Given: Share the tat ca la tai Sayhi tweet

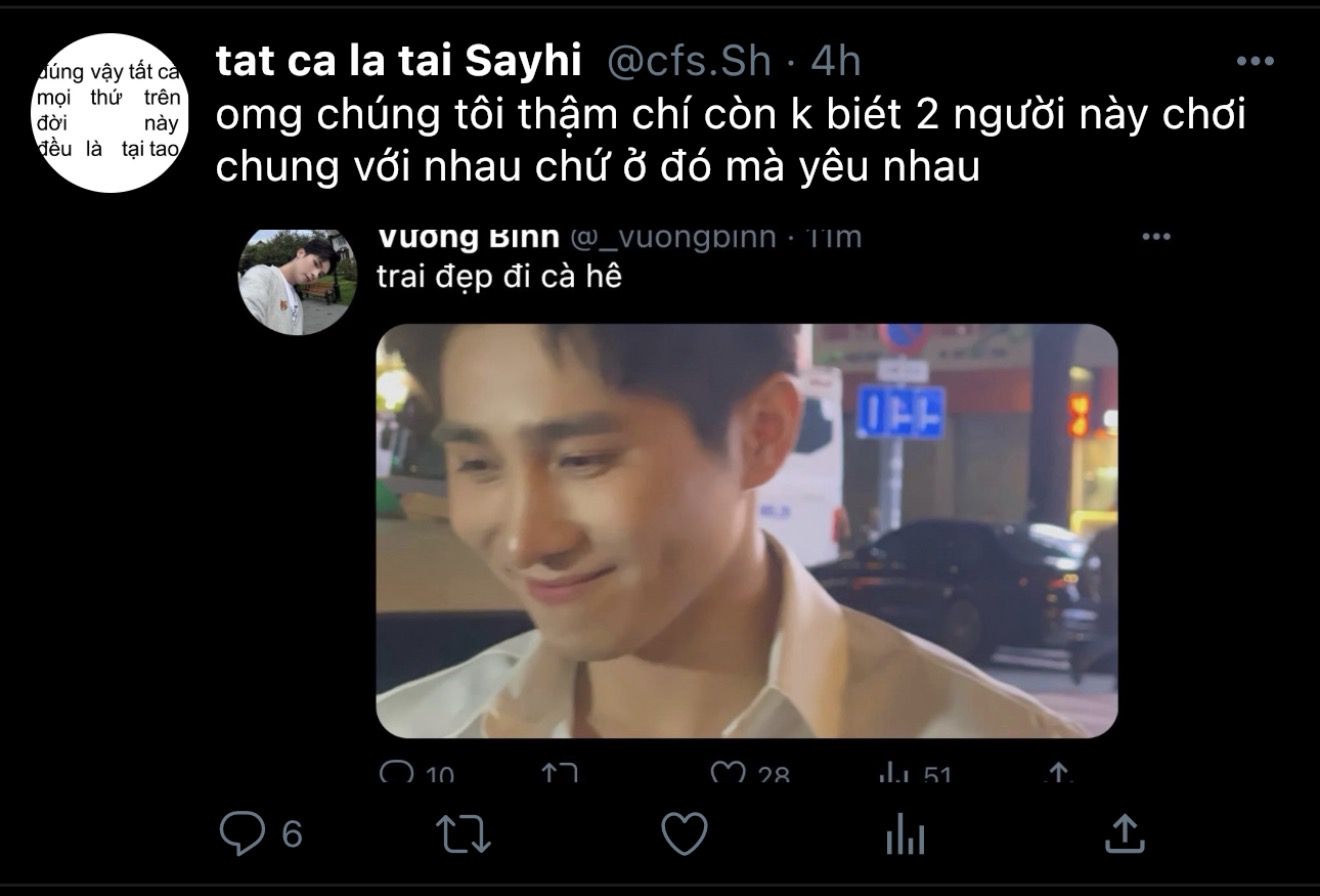Looking at the screenshot, I should click(x=1124, y=833).
